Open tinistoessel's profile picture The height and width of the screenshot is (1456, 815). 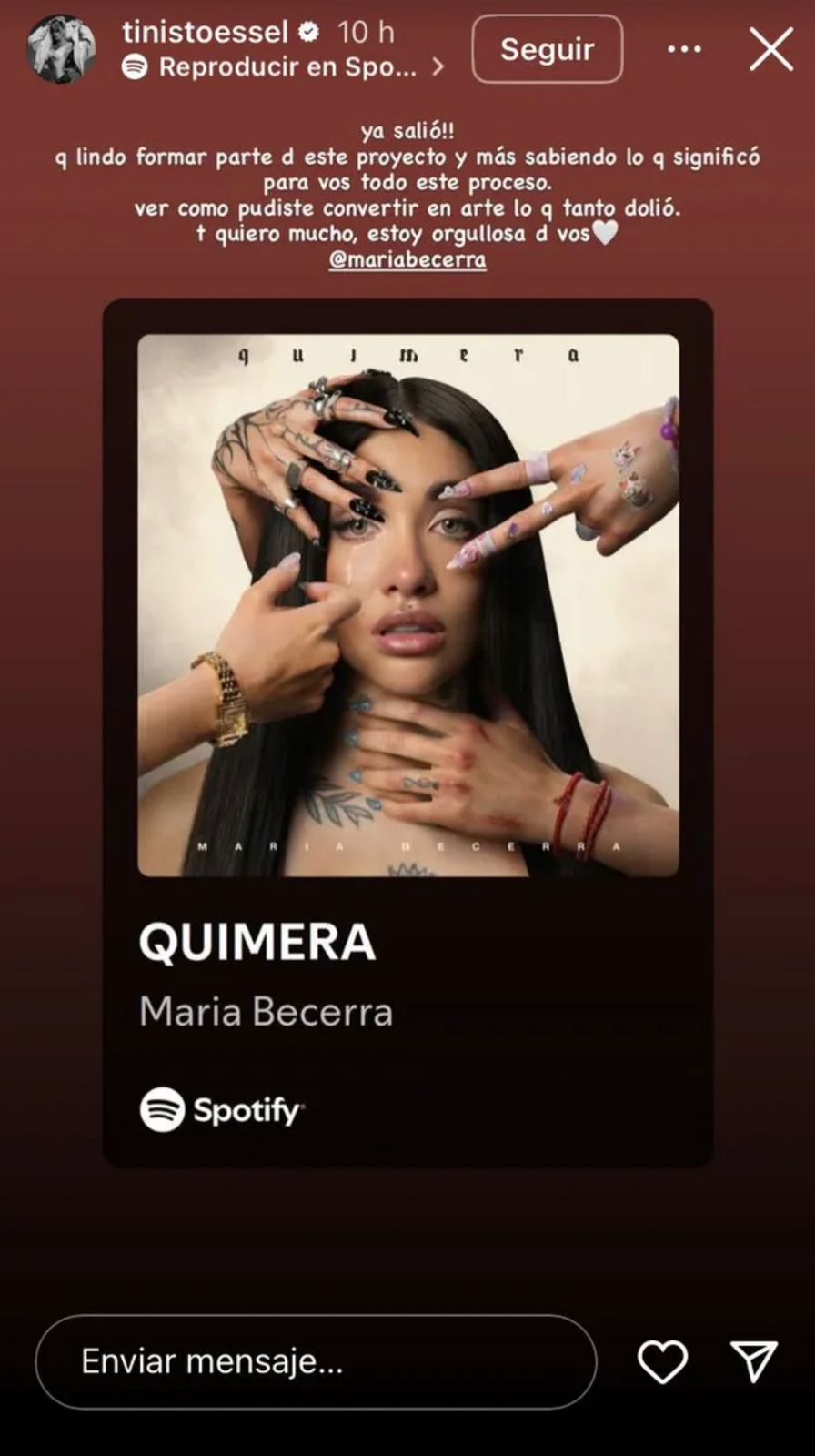61,49
